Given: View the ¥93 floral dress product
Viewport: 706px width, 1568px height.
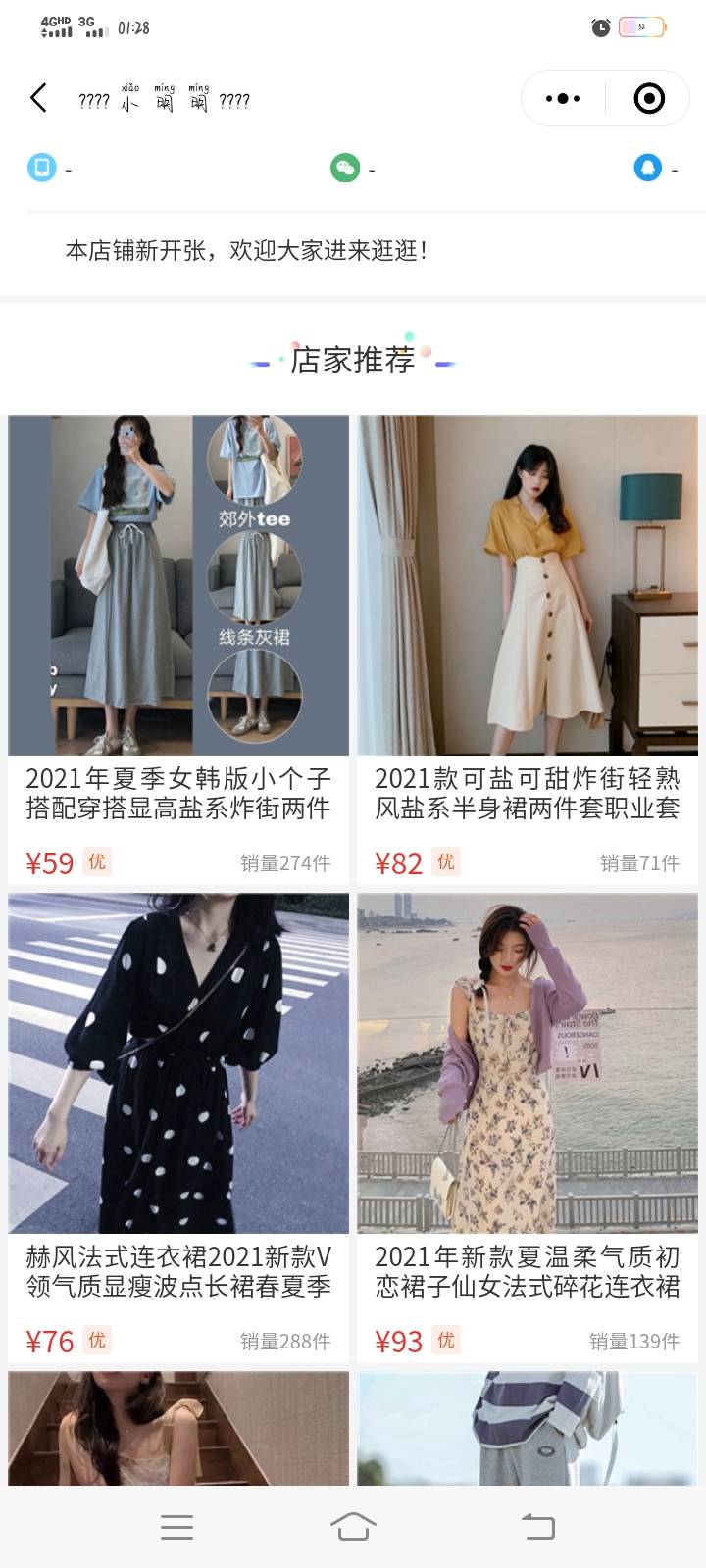Looking at the screenshot, I should click(x=528, y=1063).
